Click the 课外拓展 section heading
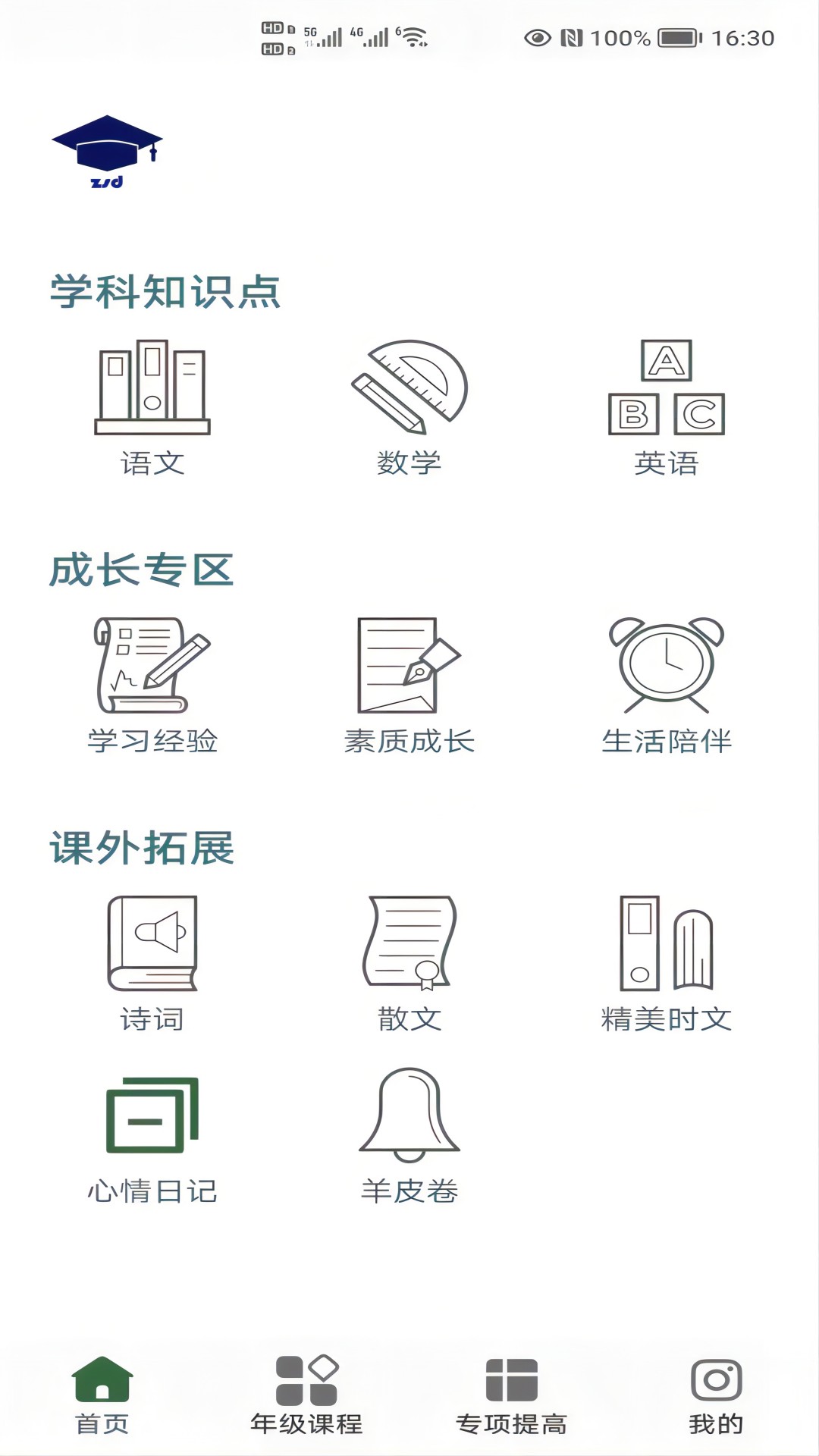 click(x=141, y=849)
